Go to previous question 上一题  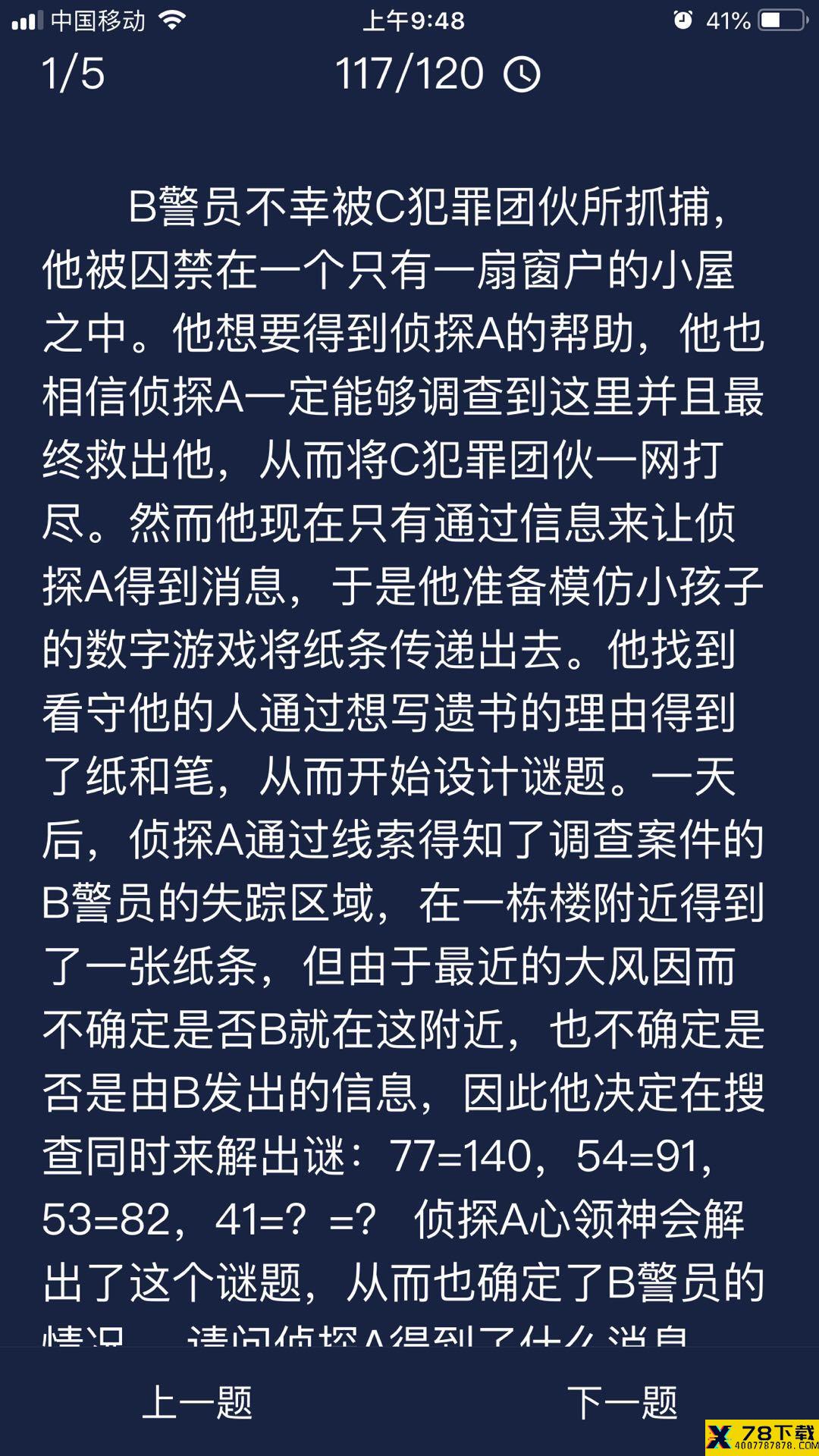197,1402
